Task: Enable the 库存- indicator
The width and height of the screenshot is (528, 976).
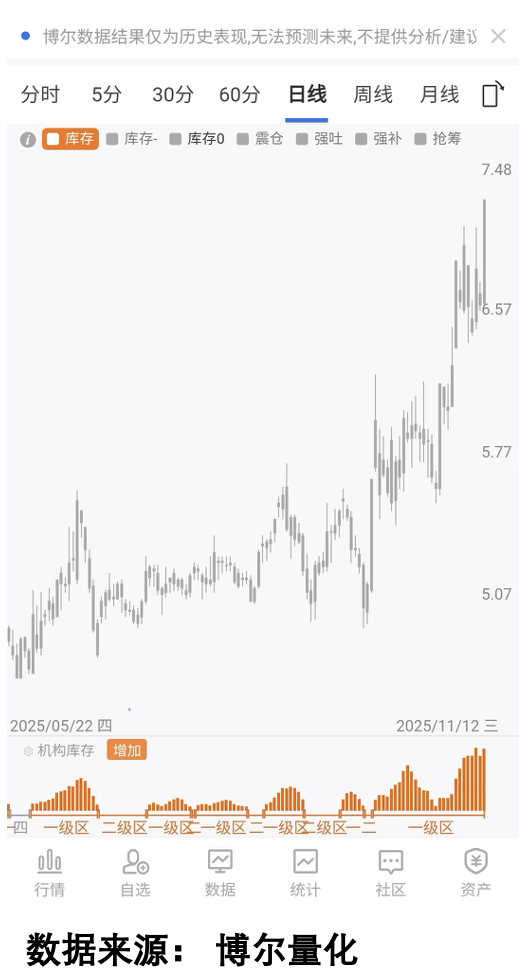Action: pyautogui.click(x=132, y=139)
